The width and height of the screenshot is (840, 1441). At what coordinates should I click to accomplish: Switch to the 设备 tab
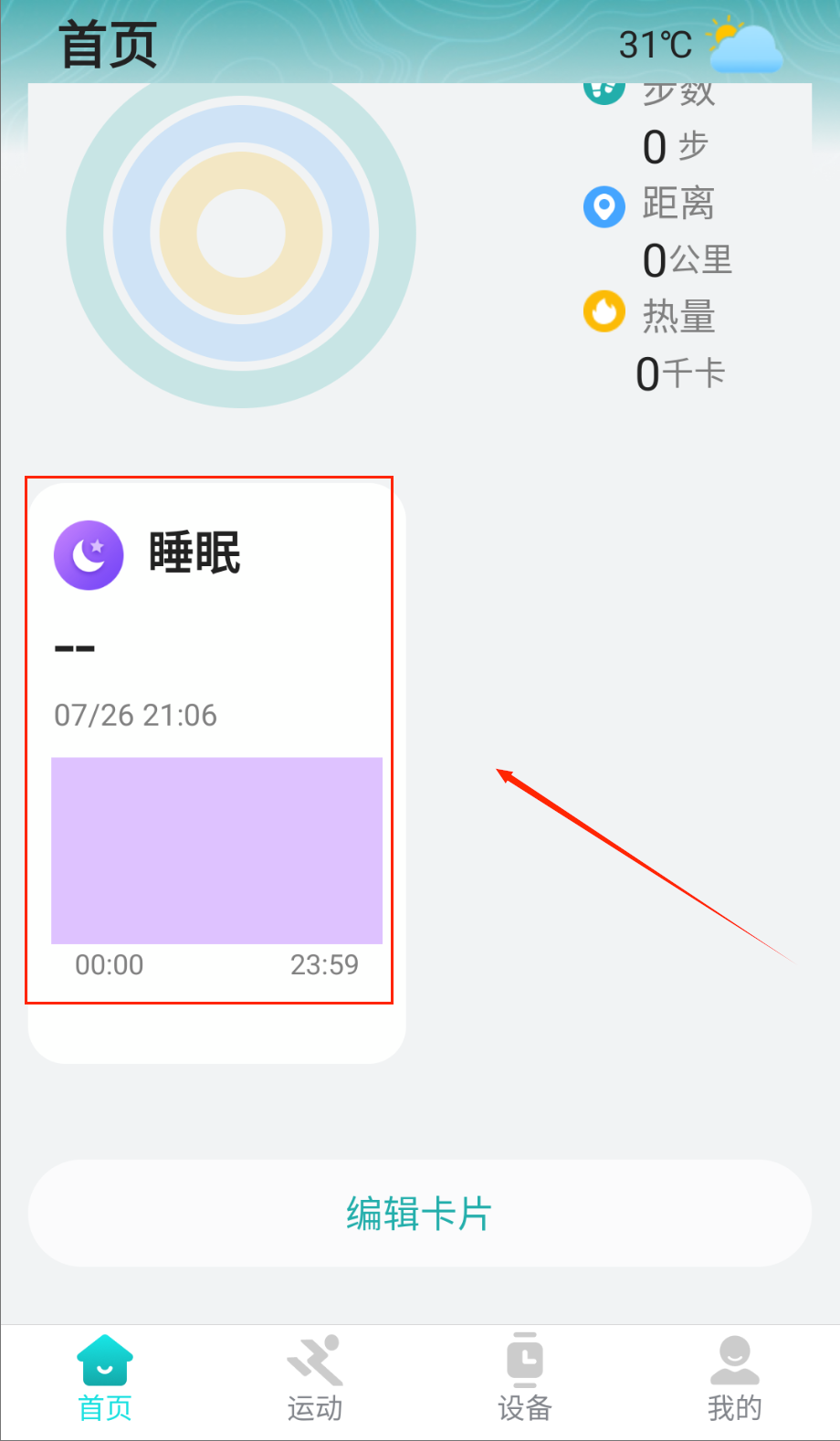(x=525, y=1380)
